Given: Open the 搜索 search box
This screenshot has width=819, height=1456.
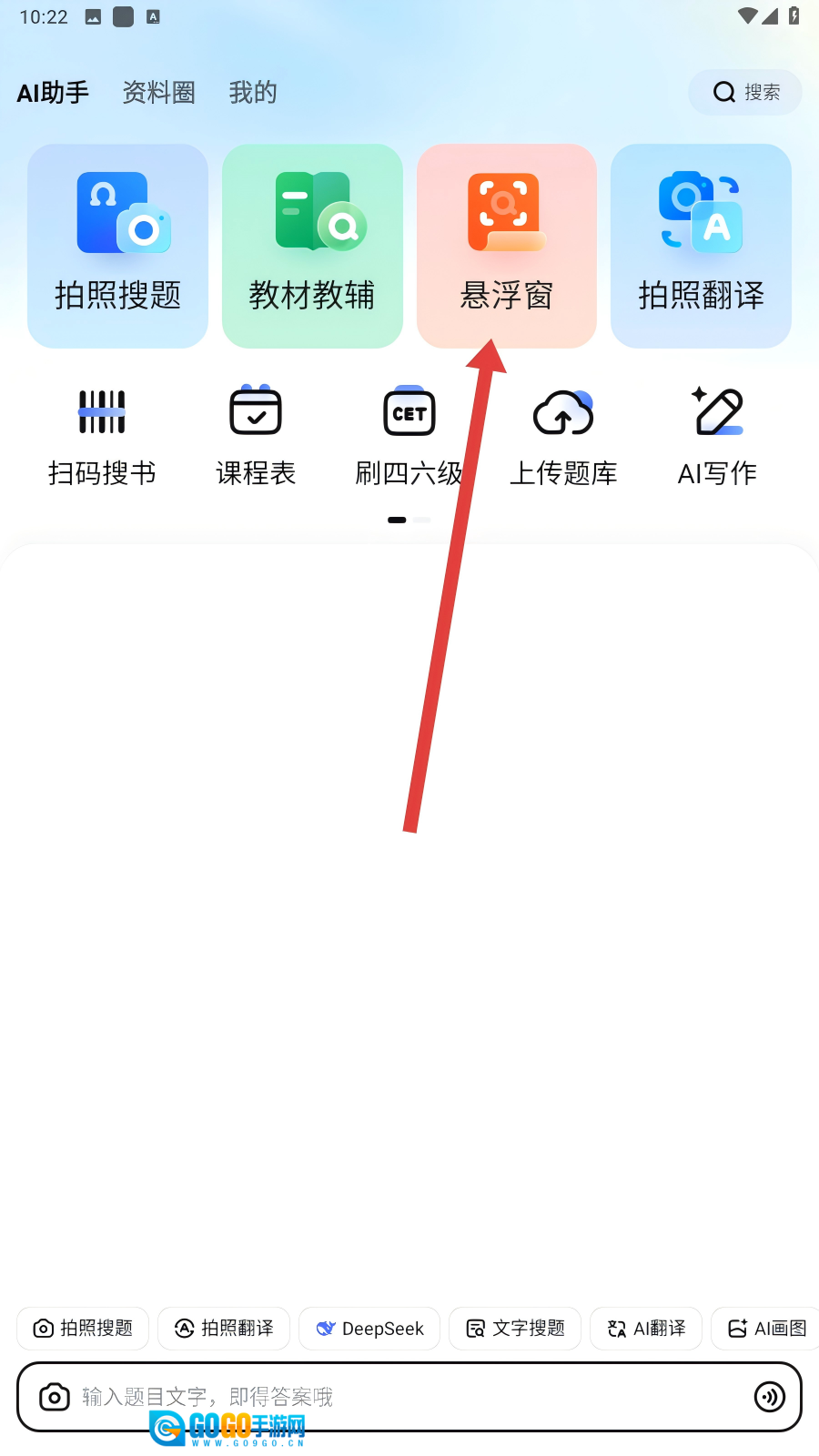Looking at the screenshot, I should [745, 93].
